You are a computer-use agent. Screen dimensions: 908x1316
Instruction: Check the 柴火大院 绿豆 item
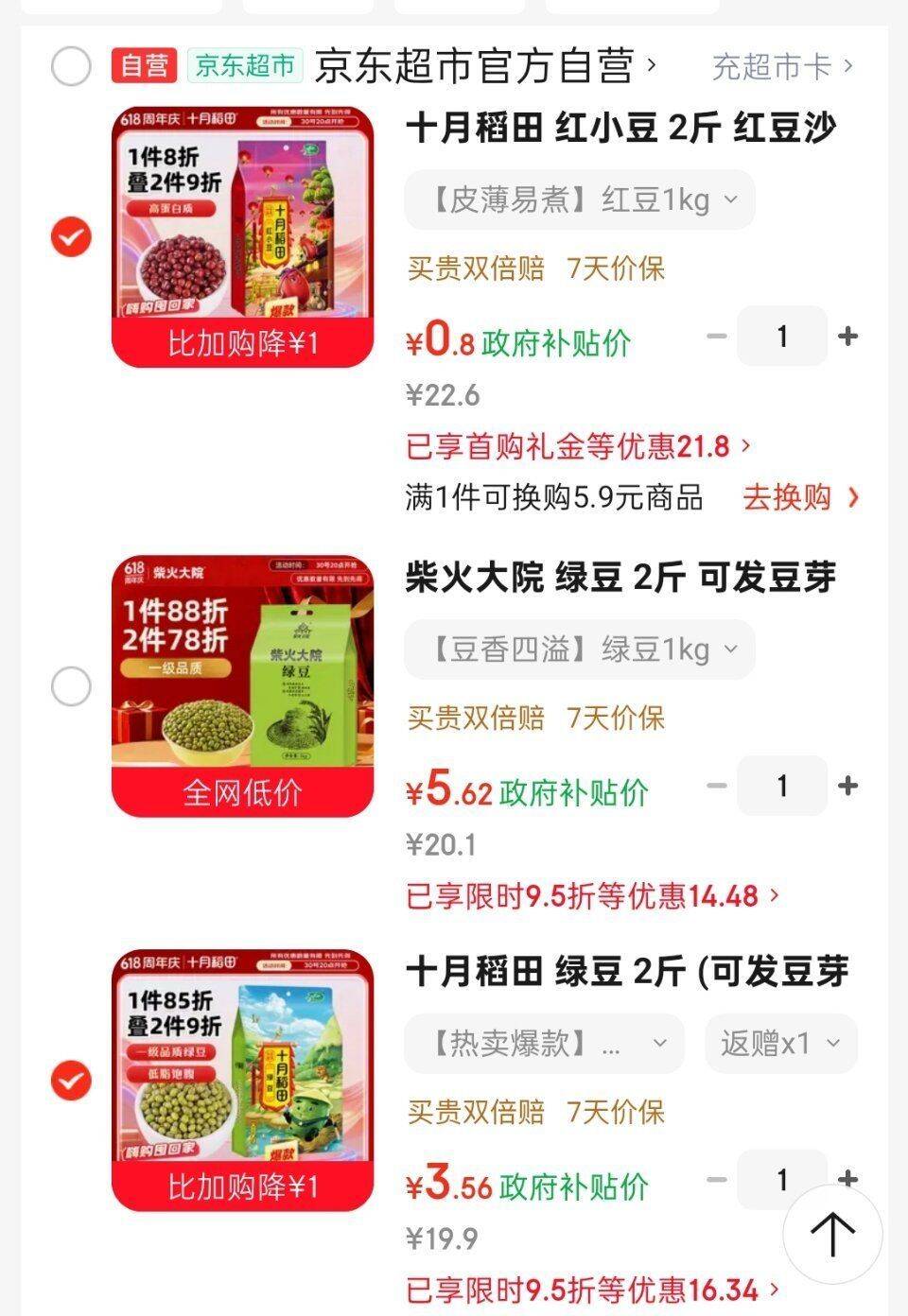pos(71,686)
